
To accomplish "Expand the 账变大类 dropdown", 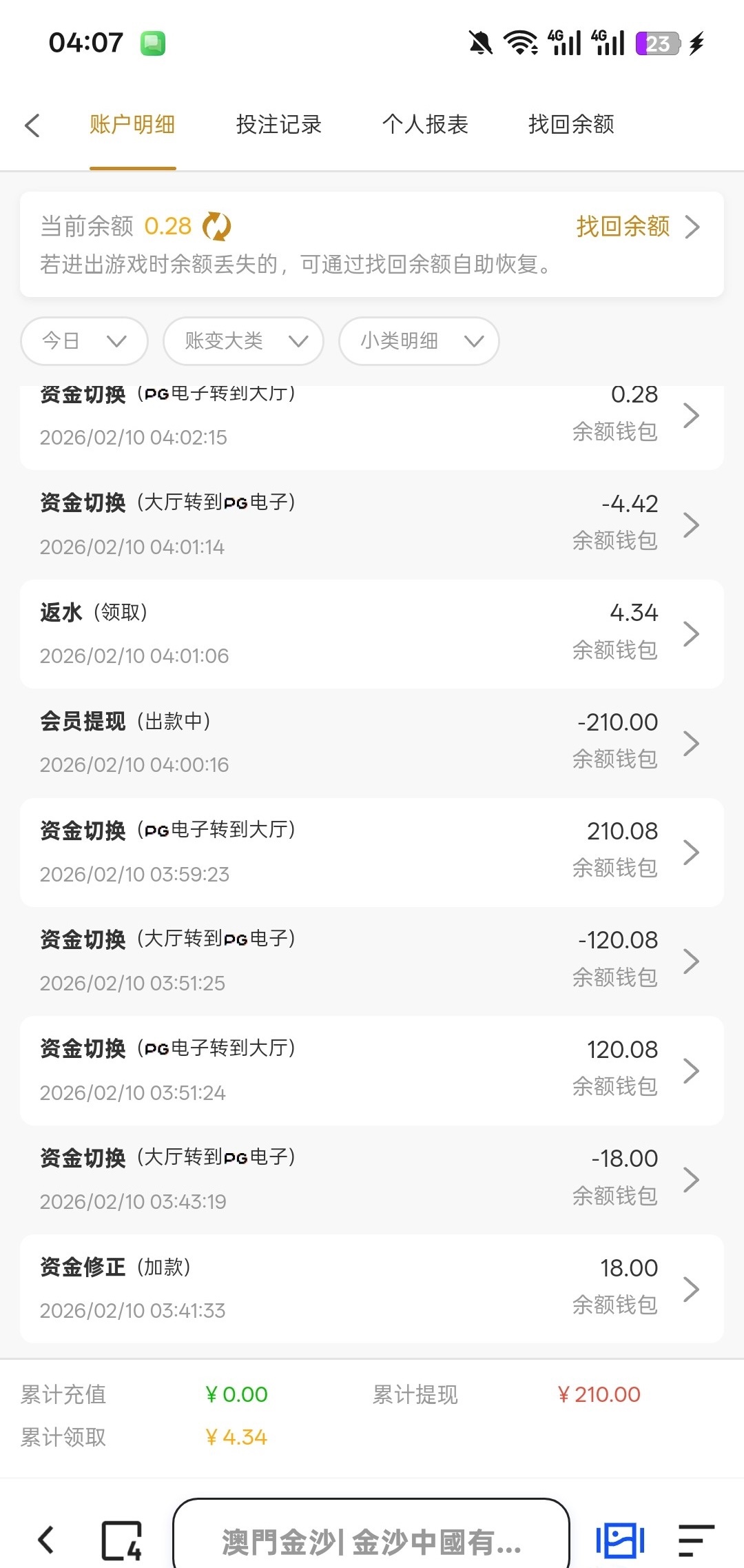I will (x=243, y=340).
